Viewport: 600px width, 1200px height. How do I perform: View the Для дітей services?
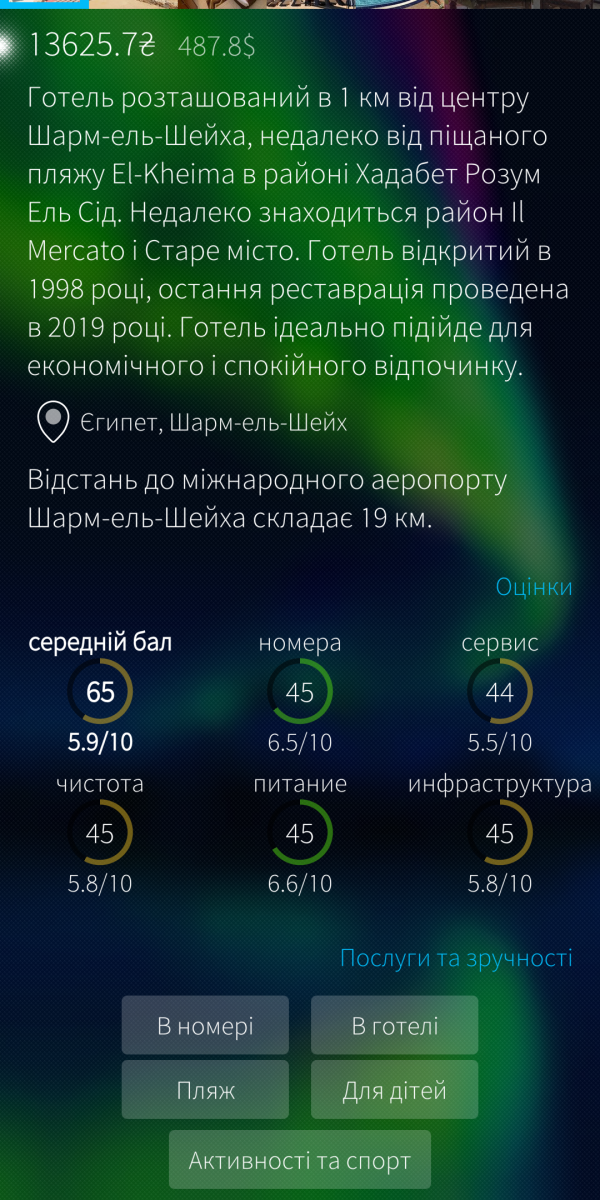click(394, 1090)
